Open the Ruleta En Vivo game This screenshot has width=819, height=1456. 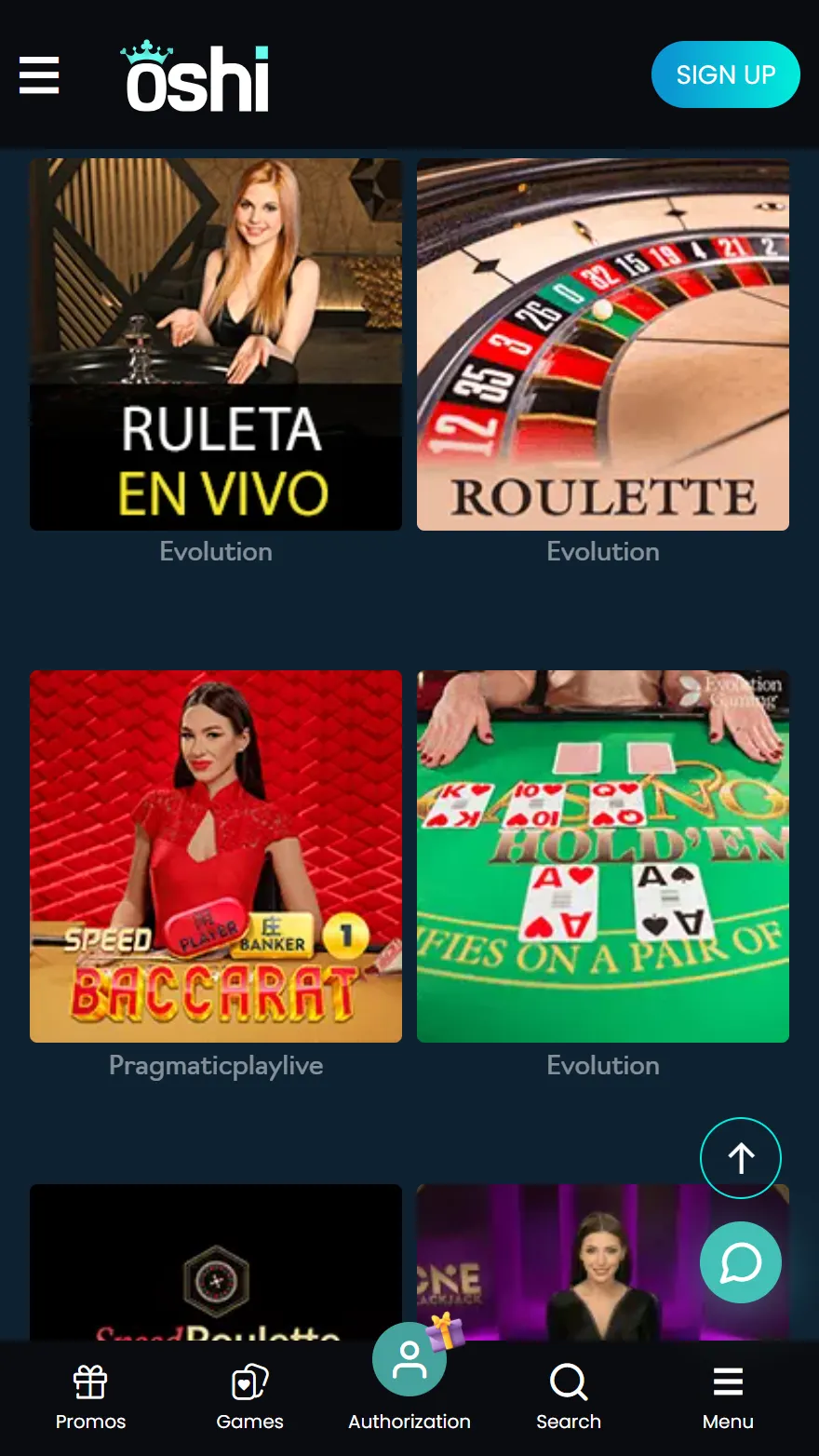tap(215, 344)
